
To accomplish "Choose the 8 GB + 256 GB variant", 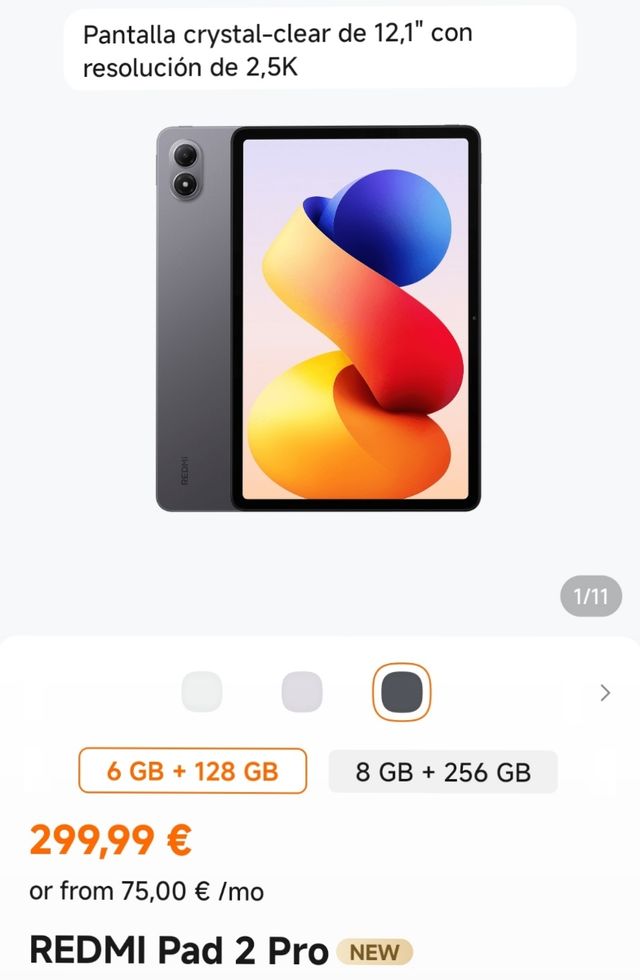I will point(443,771).
